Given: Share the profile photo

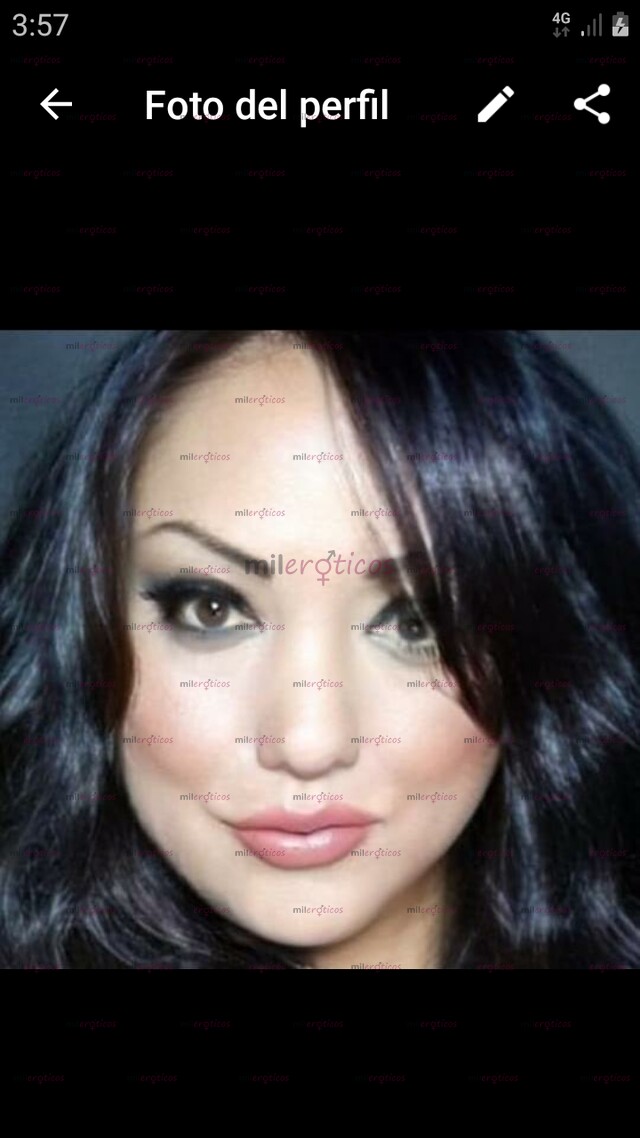Looking at the screenshot, I should point(592,104).
